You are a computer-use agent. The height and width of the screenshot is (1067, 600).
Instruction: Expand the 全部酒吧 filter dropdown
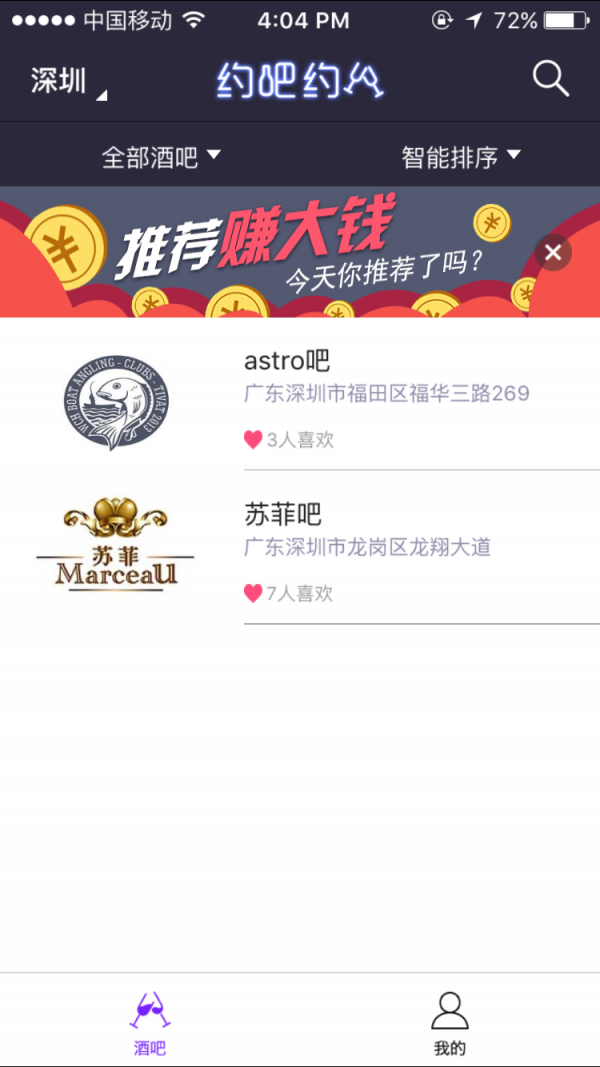[160, 157]
